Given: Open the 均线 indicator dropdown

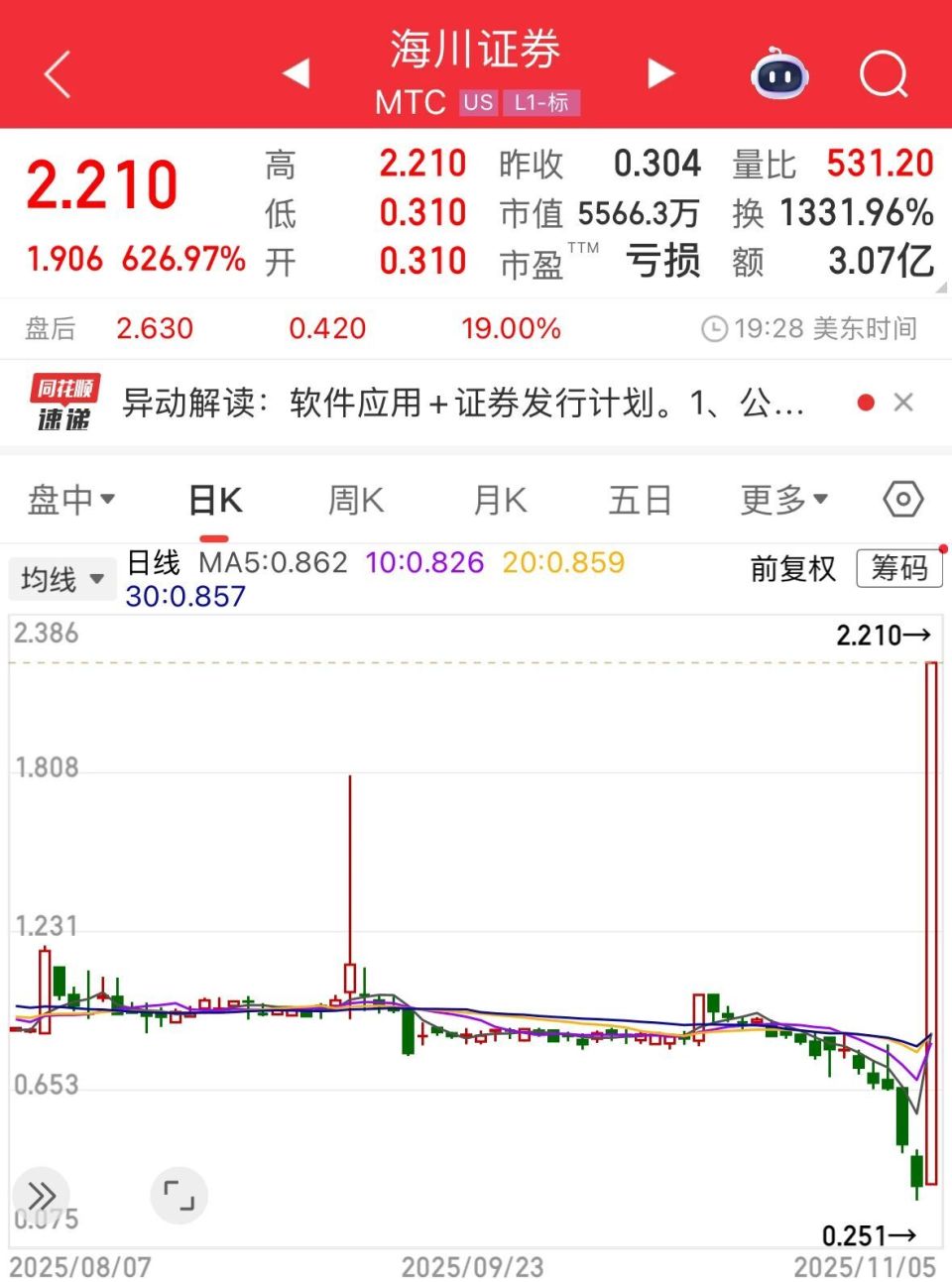Looking at the screenshot, I should (61, 578).
